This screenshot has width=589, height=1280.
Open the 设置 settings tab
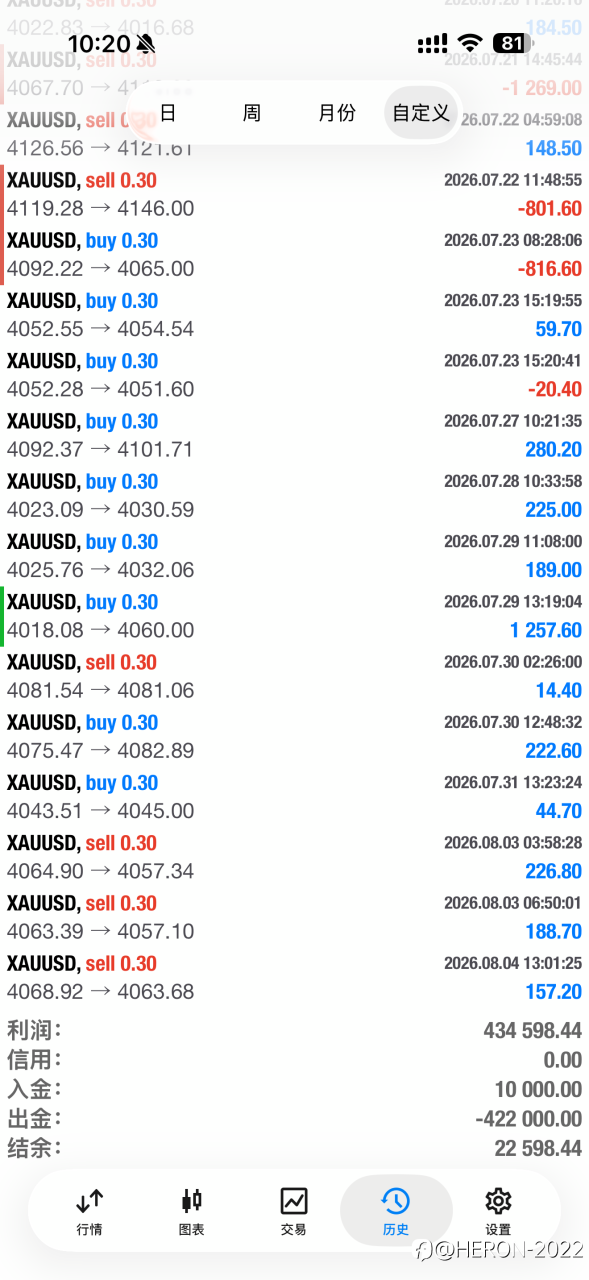[x=498, y=1211]
